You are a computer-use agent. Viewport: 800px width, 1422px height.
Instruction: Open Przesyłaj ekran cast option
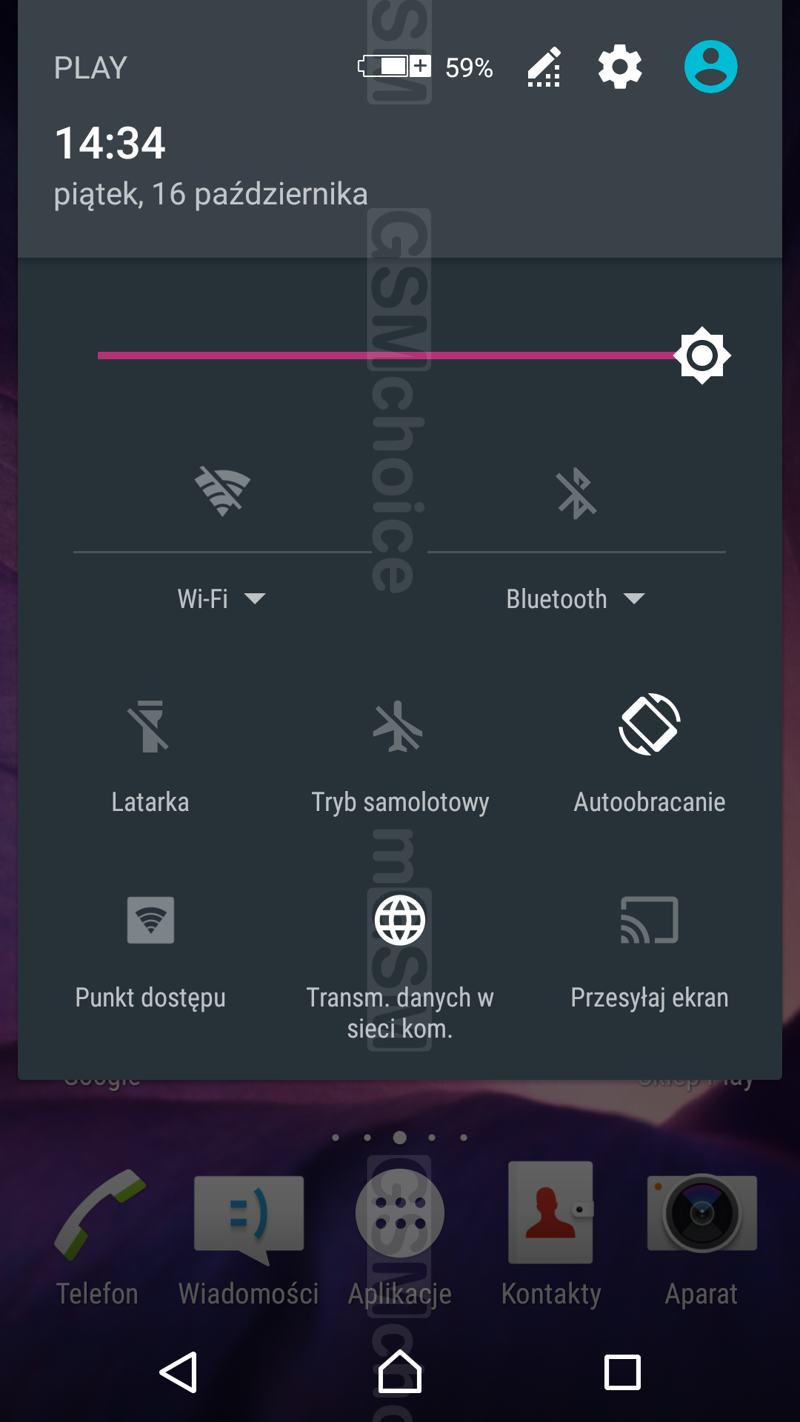click(649, 920)
